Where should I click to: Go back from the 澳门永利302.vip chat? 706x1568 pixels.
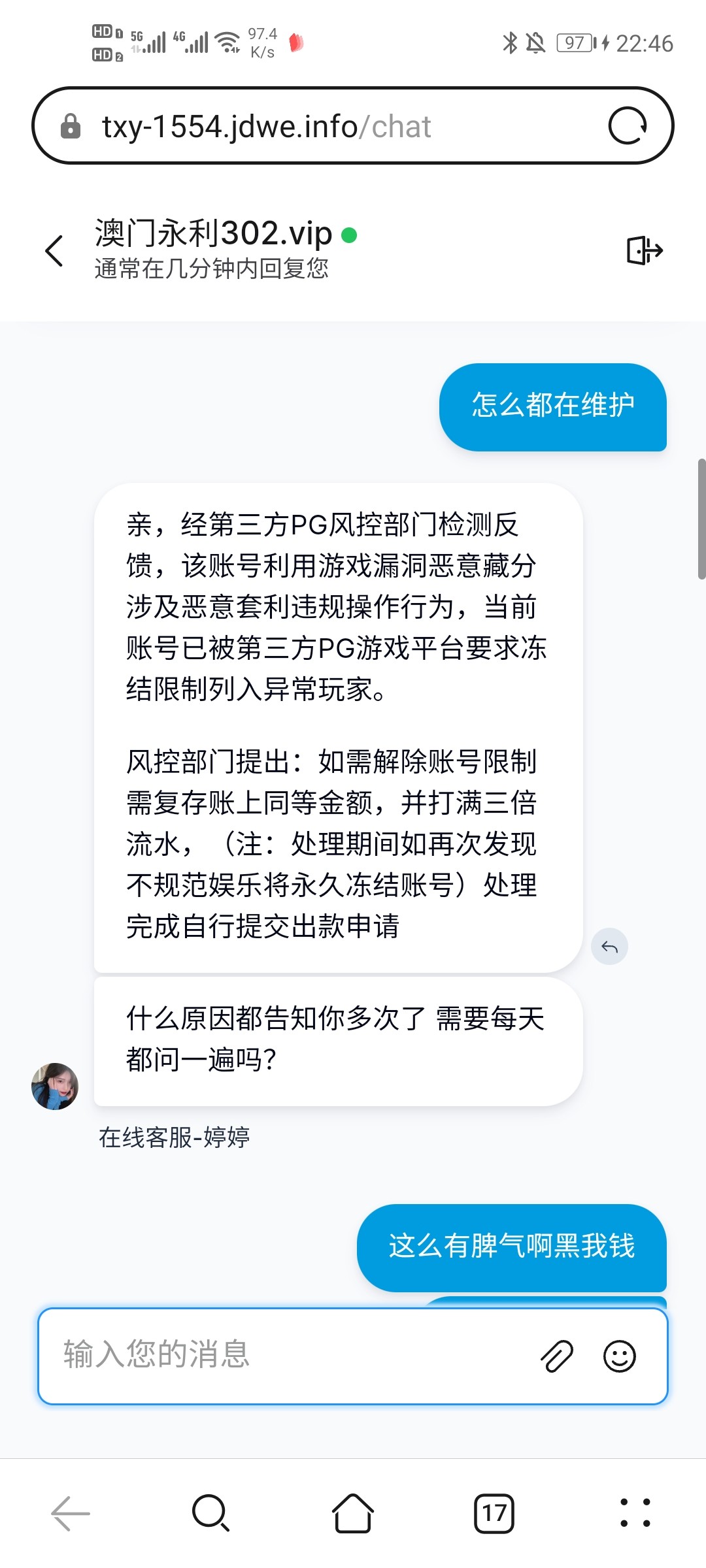coord(55,252)
